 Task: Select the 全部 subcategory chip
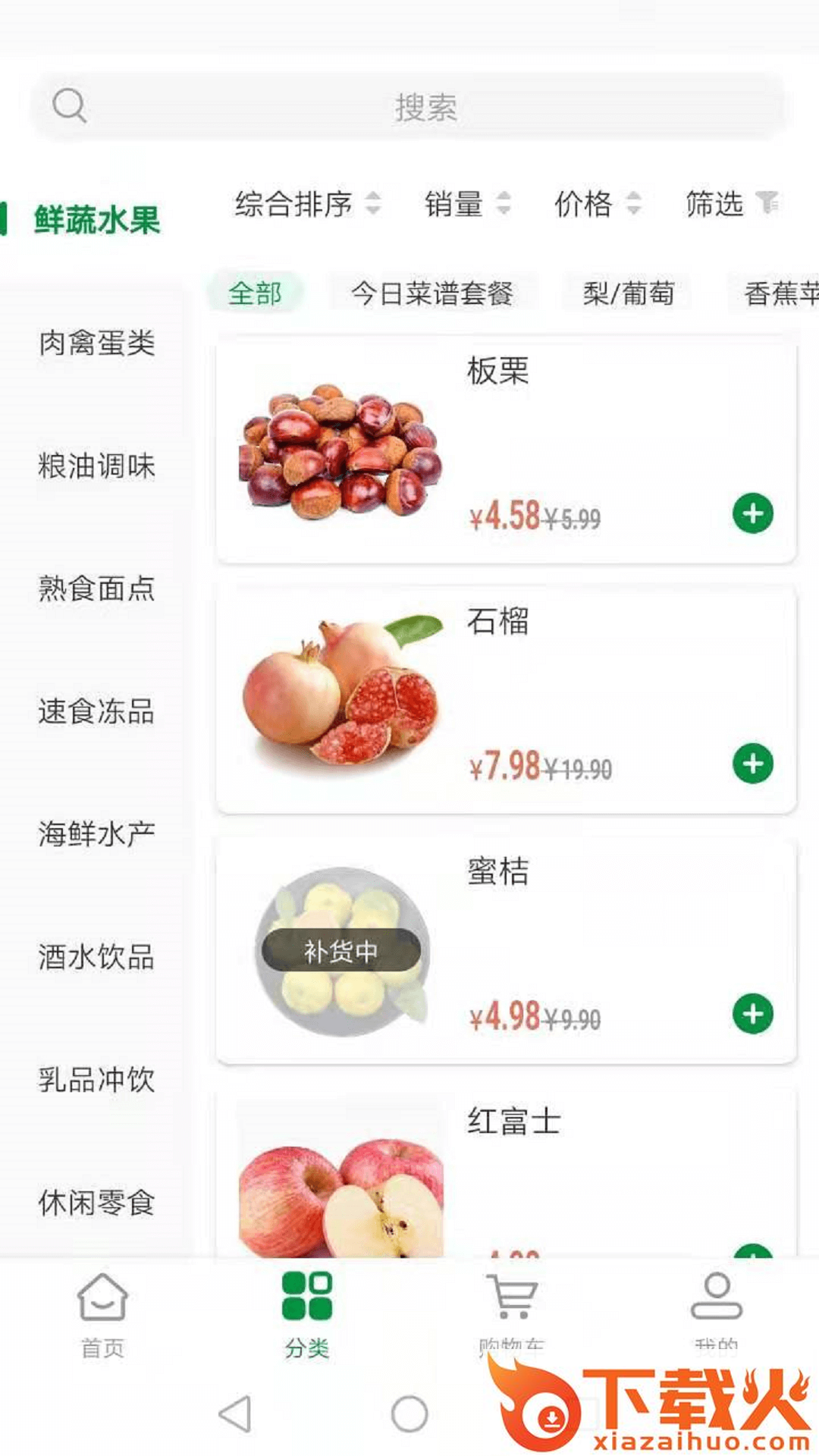click(256, 293)
